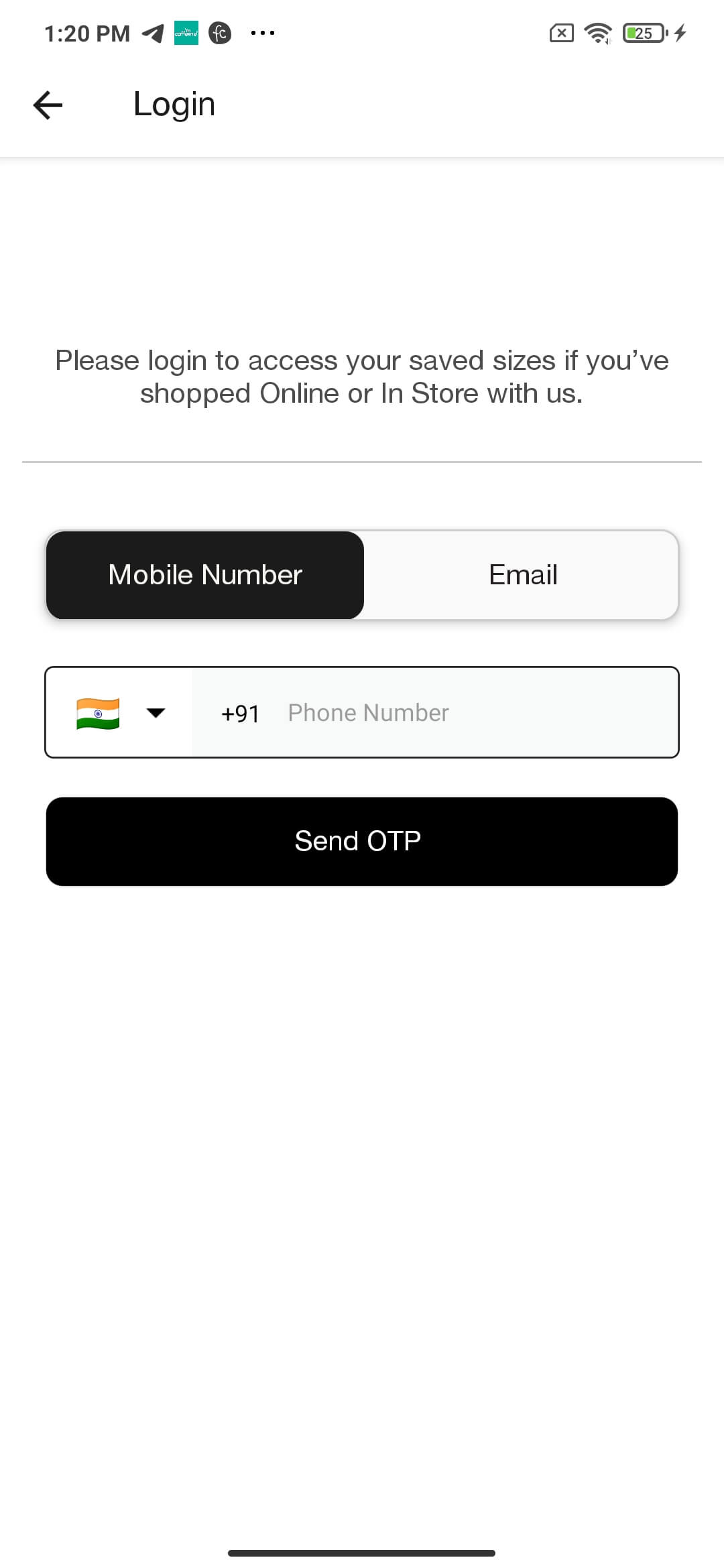724x1568 pixels.
Task: Expand the +91 country code selector
Action: [x=239, y=713]
